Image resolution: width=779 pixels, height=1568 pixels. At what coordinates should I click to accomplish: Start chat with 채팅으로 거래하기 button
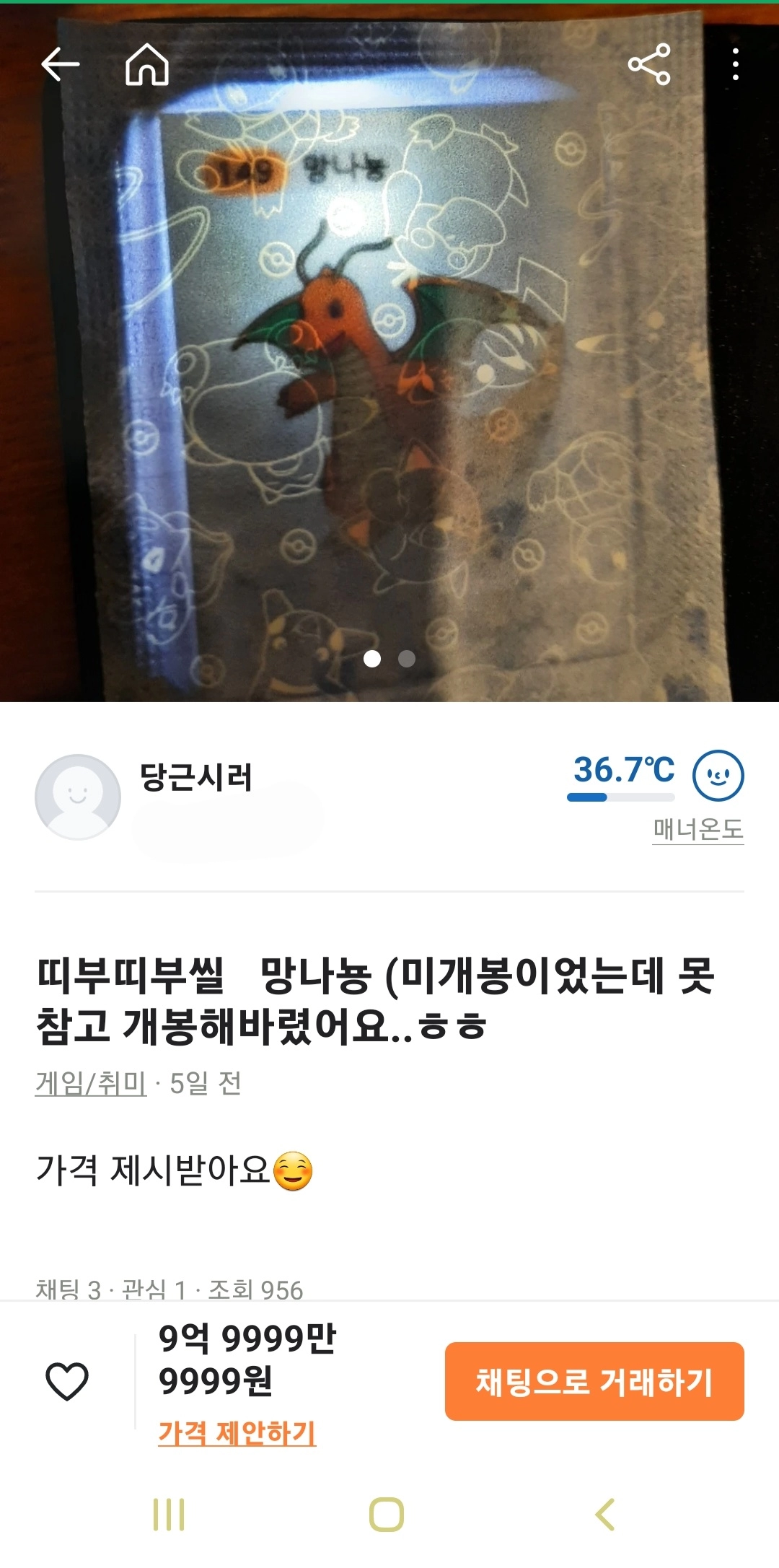594,1381
